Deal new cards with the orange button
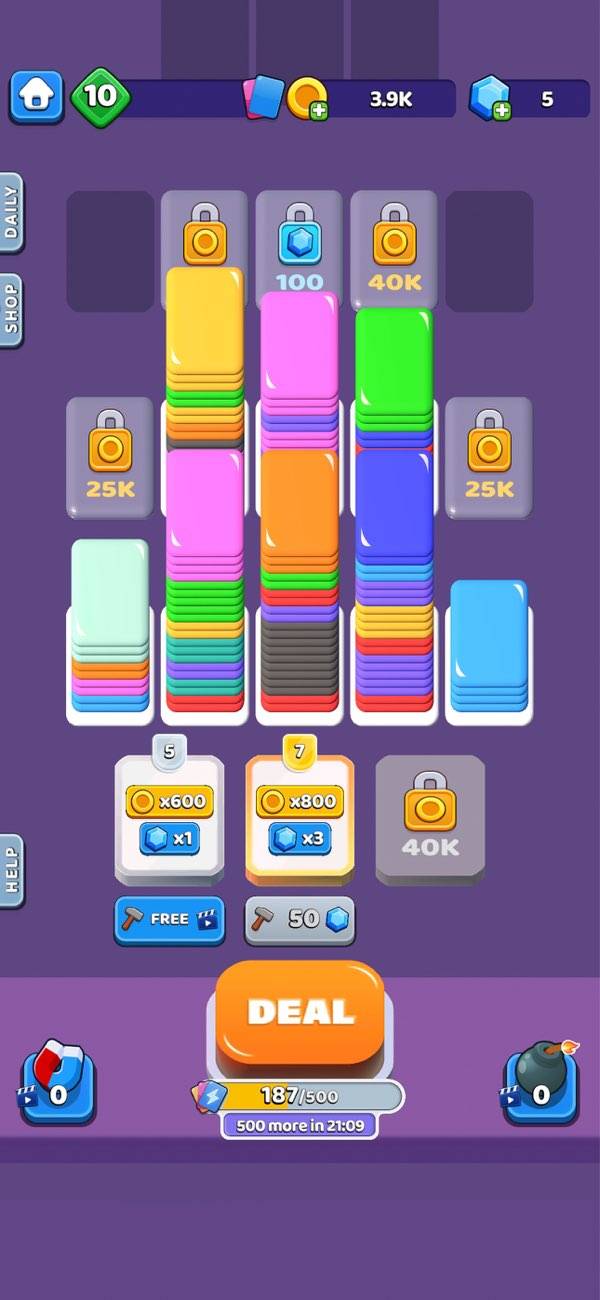Viewport: 600px width, 1300px height. click(x=300, y=1012)
